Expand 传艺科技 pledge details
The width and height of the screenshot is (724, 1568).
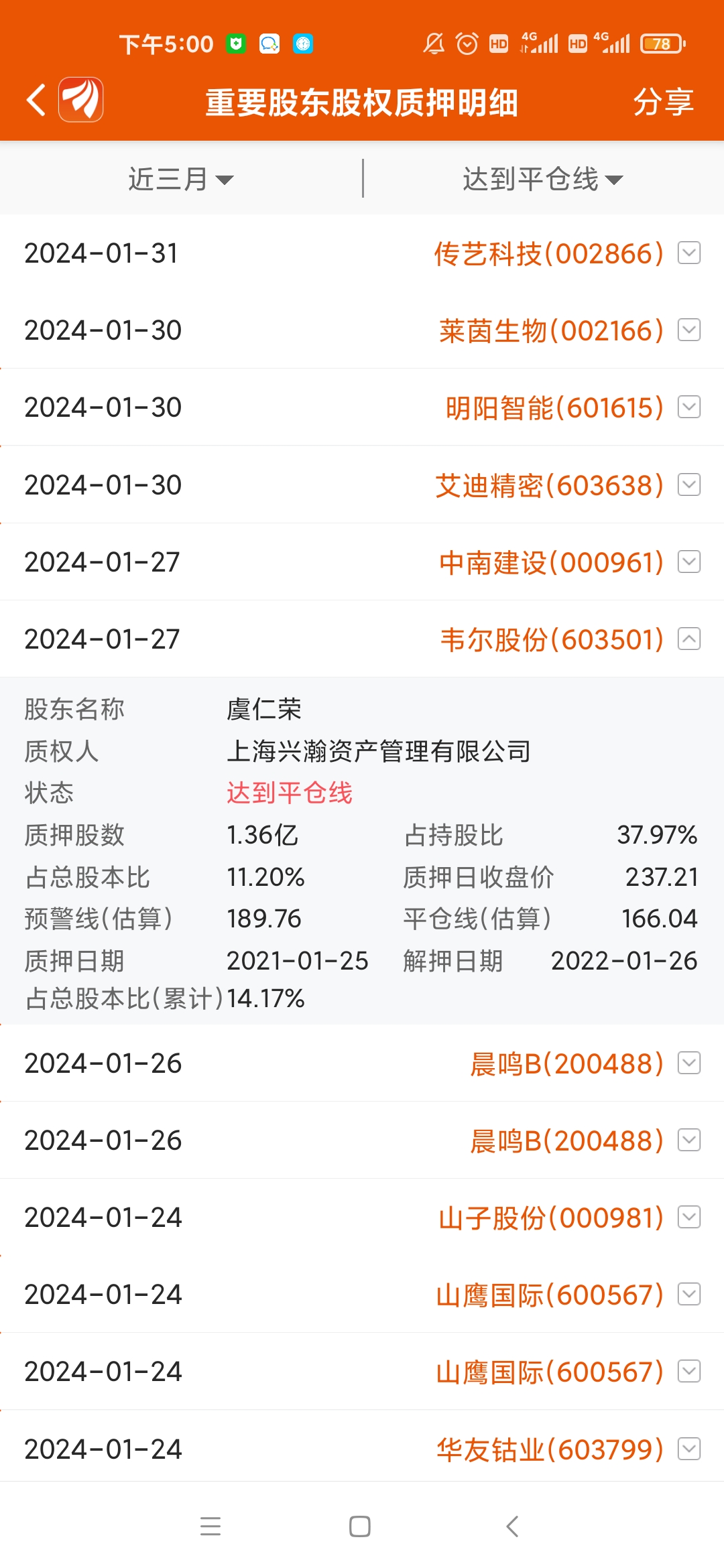point(690,253)
